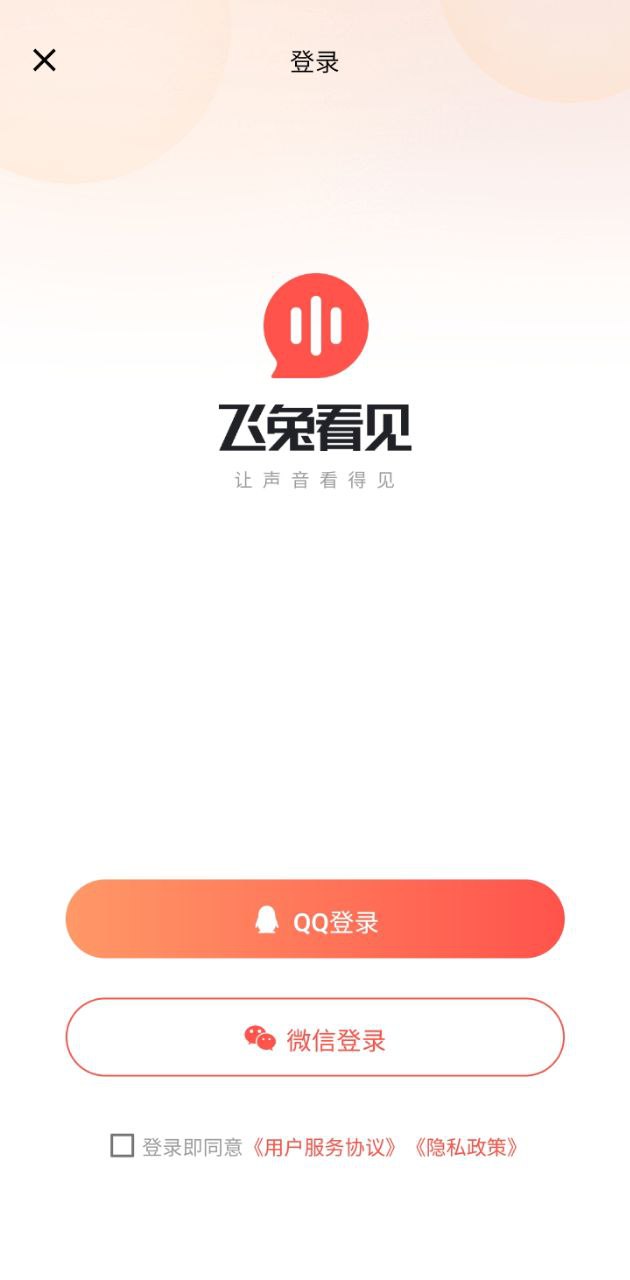
Task: Log in with QQ
Action: (x=315, y=920)
